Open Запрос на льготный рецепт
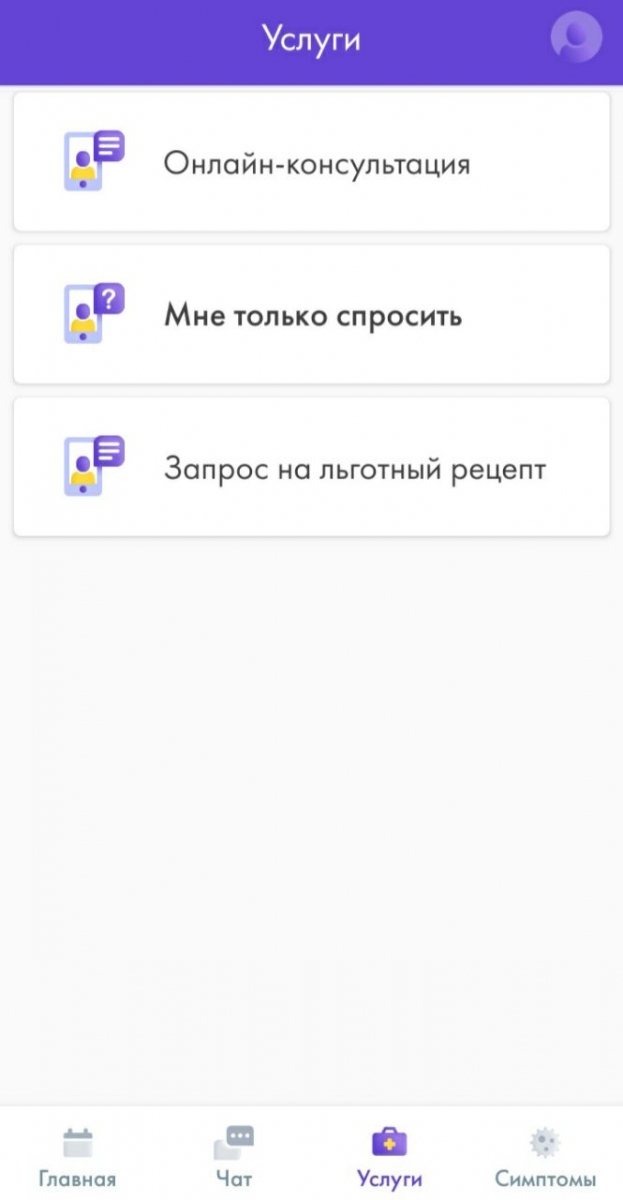Screen dimensions: 623x1200 click(311, 467)
